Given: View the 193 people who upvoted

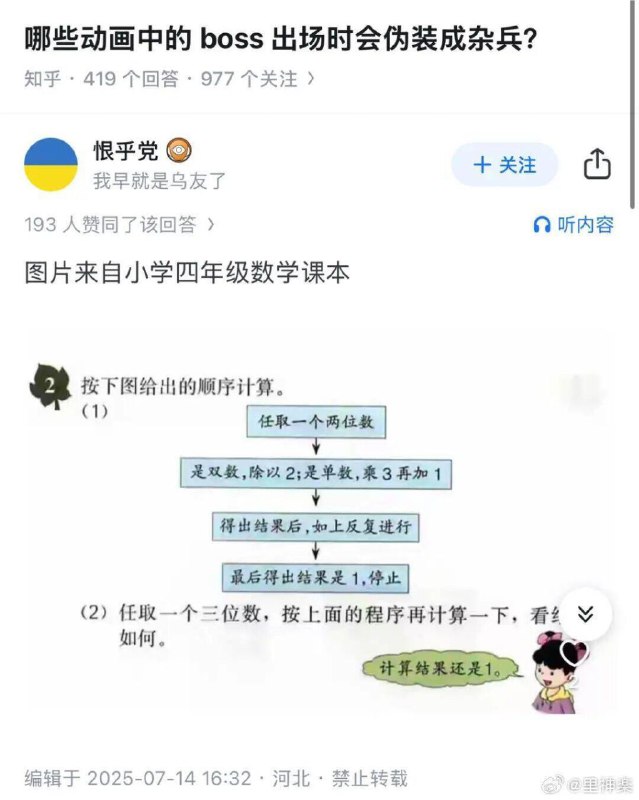Looking at the screenshot, I should tap(119, 225).
